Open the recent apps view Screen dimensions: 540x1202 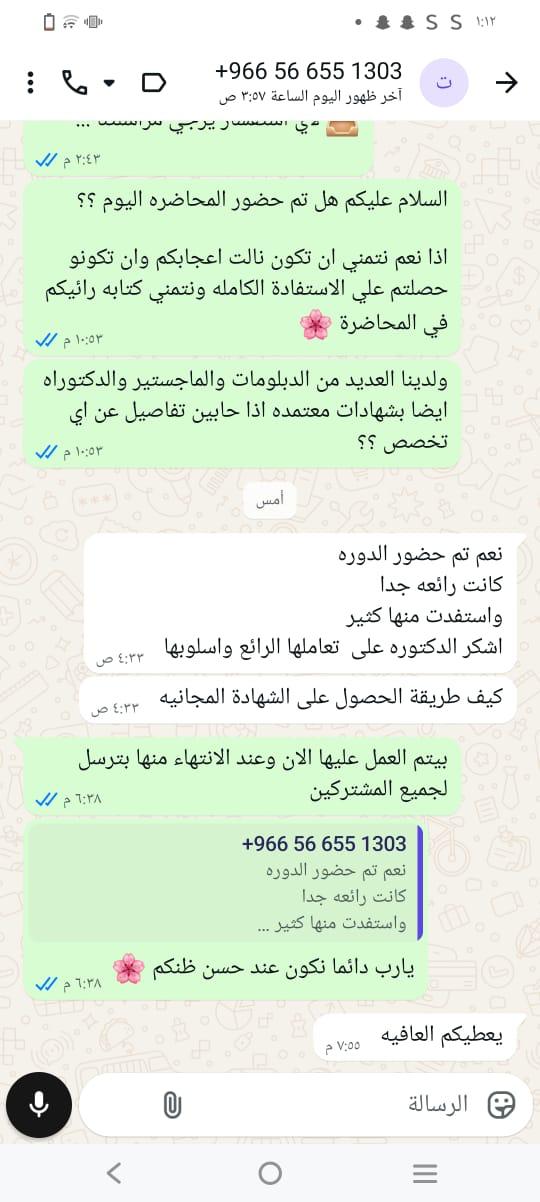[x=425, y=1173]
